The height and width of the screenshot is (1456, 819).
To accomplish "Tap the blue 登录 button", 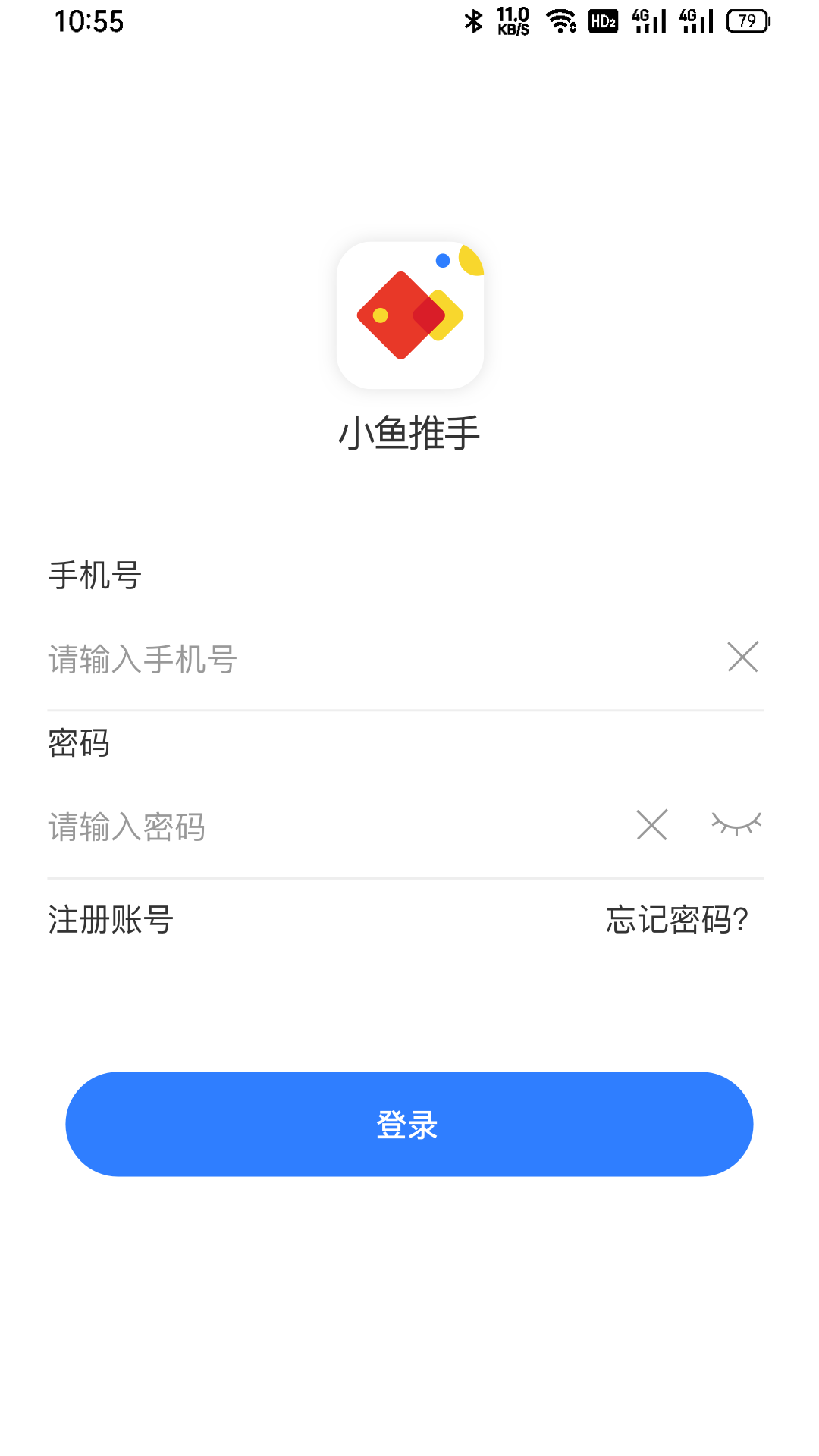I will click(409, 1124).
